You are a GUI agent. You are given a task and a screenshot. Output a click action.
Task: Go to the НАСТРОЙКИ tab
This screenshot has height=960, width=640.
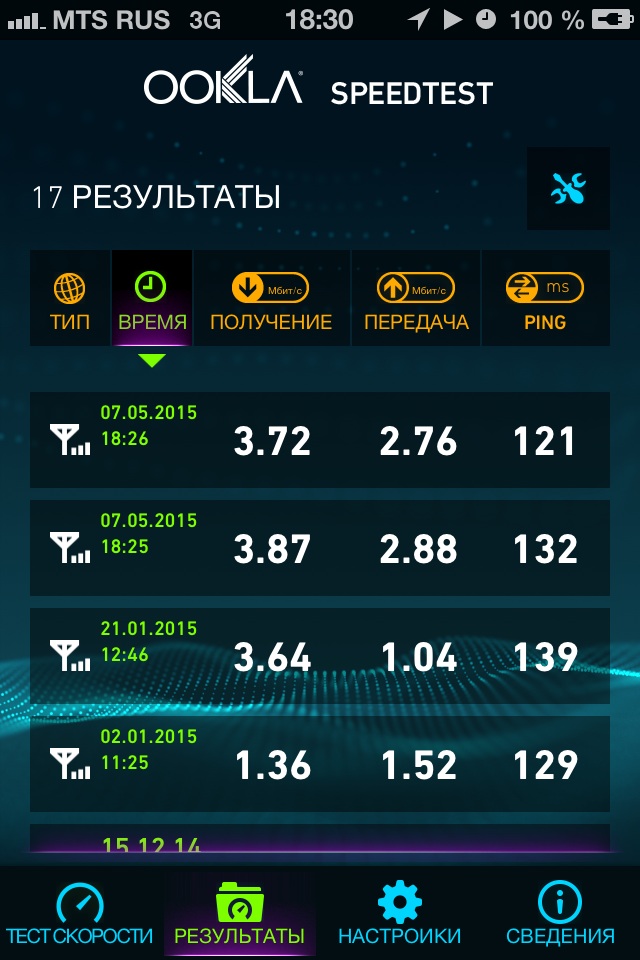399,914
